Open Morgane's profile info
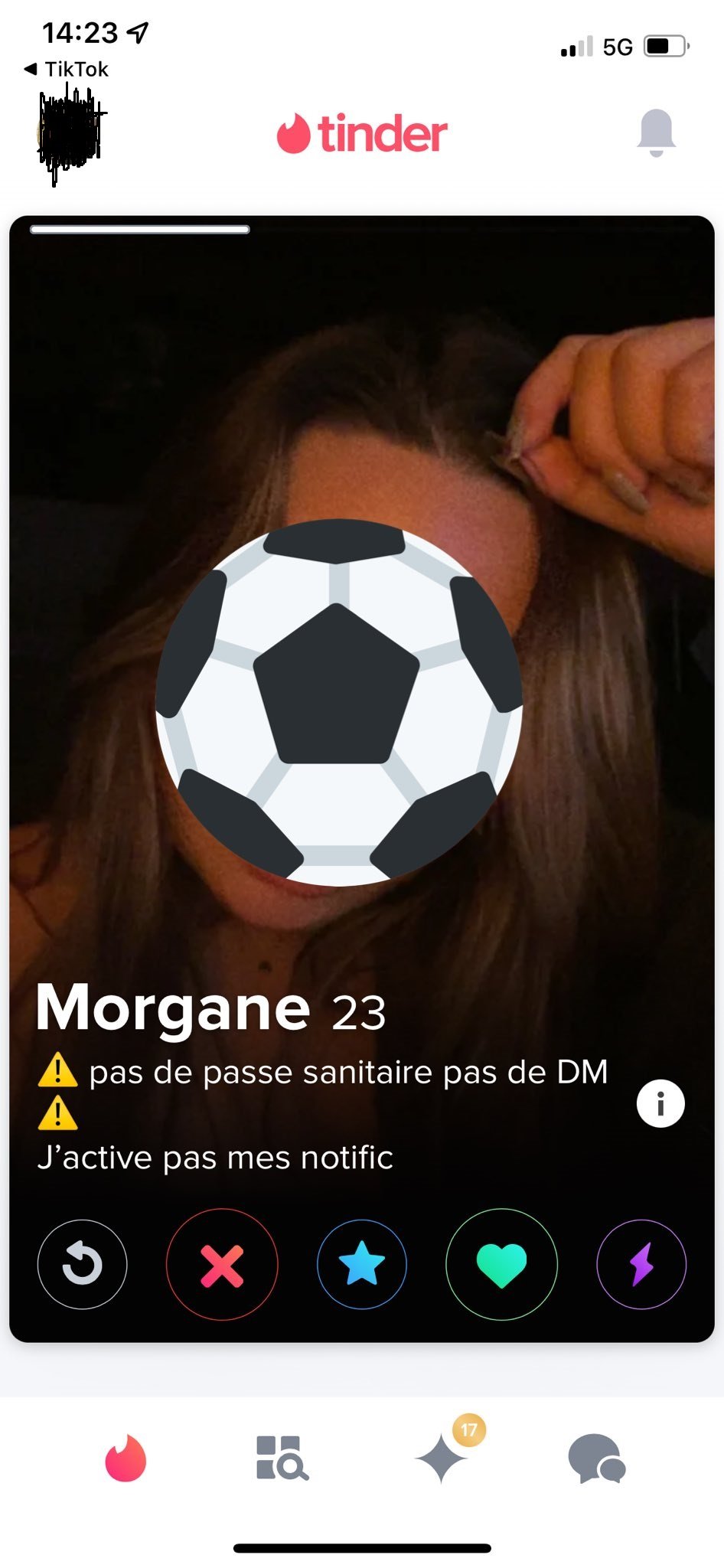The width and height of the screenshot is (724, 1568). pos(660,1103)
